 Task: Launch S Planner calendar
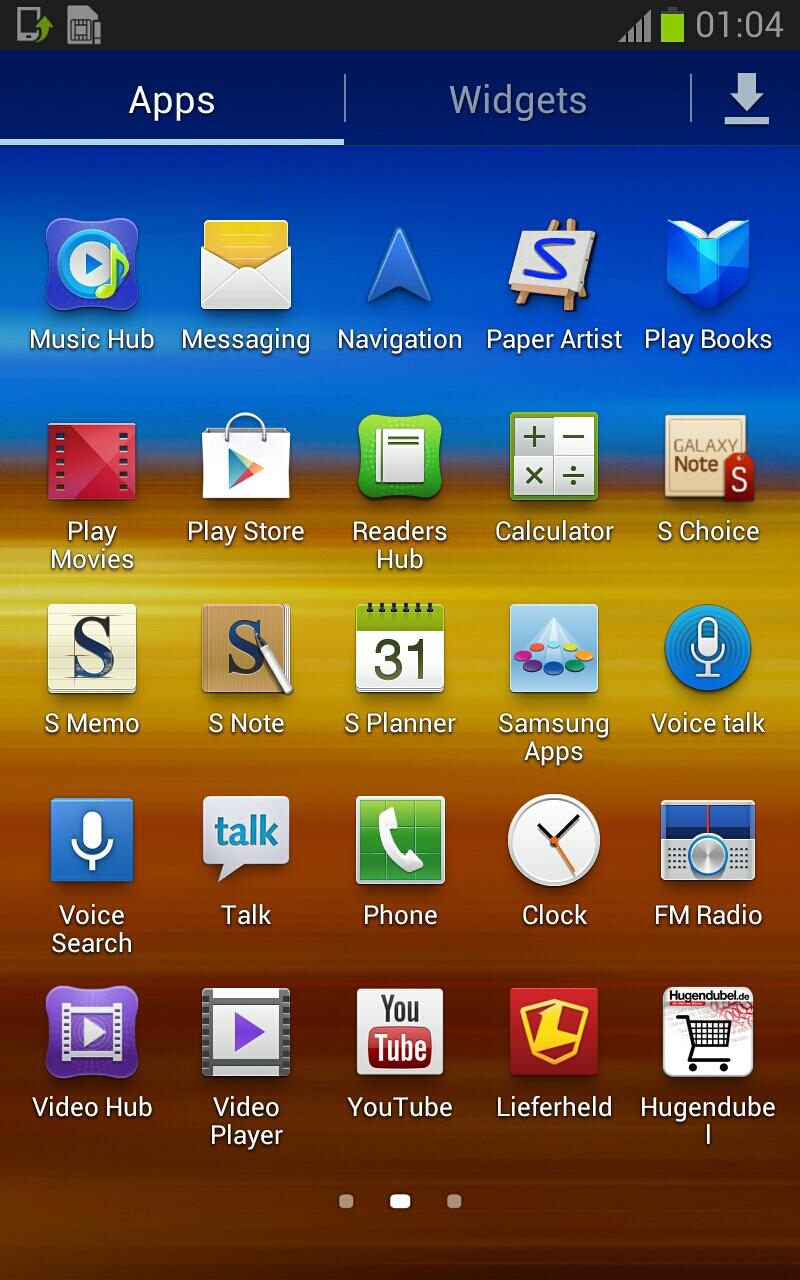(400, 650)
